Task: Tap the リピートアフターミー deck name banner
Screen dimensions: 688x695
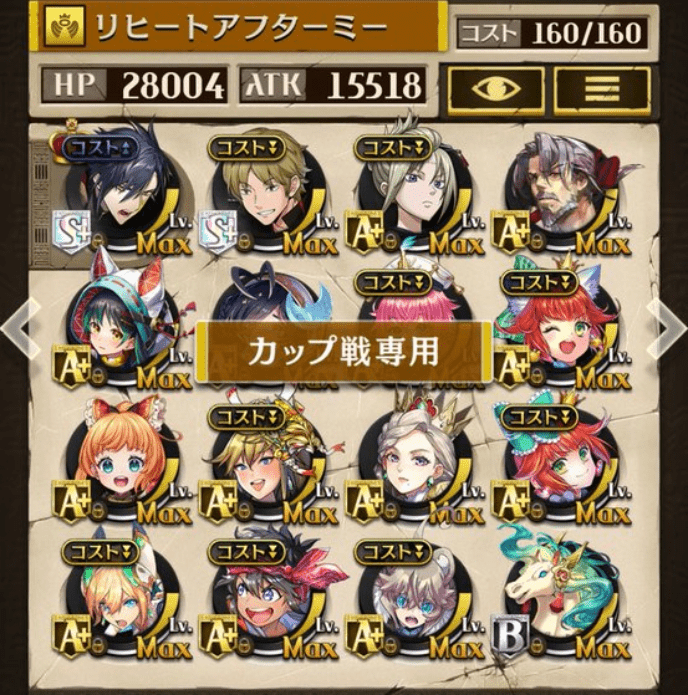Action: point(240,29)
